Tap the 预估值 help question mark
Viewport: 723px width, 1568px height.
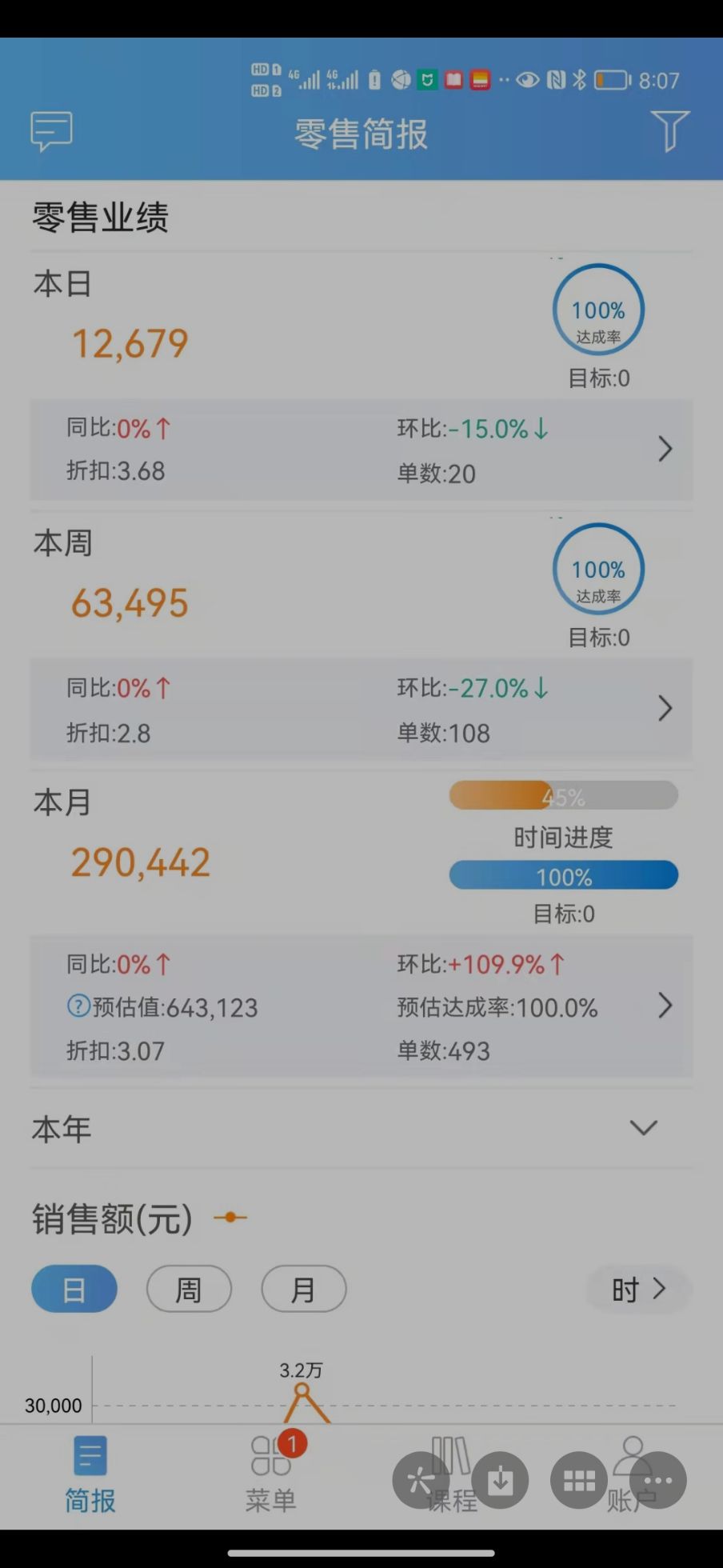(78, 1006)
